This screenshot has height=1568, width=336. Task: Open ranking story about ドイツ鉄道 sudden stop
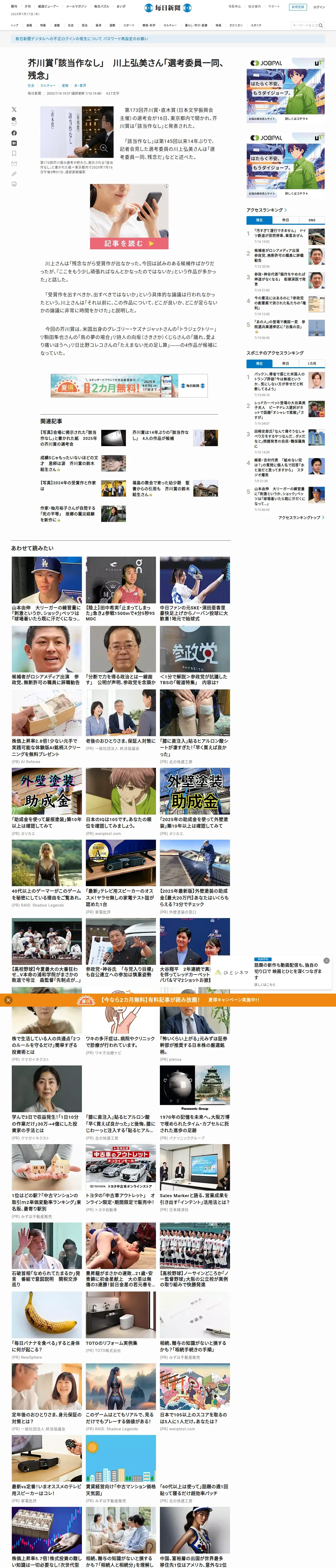(281, 233)
